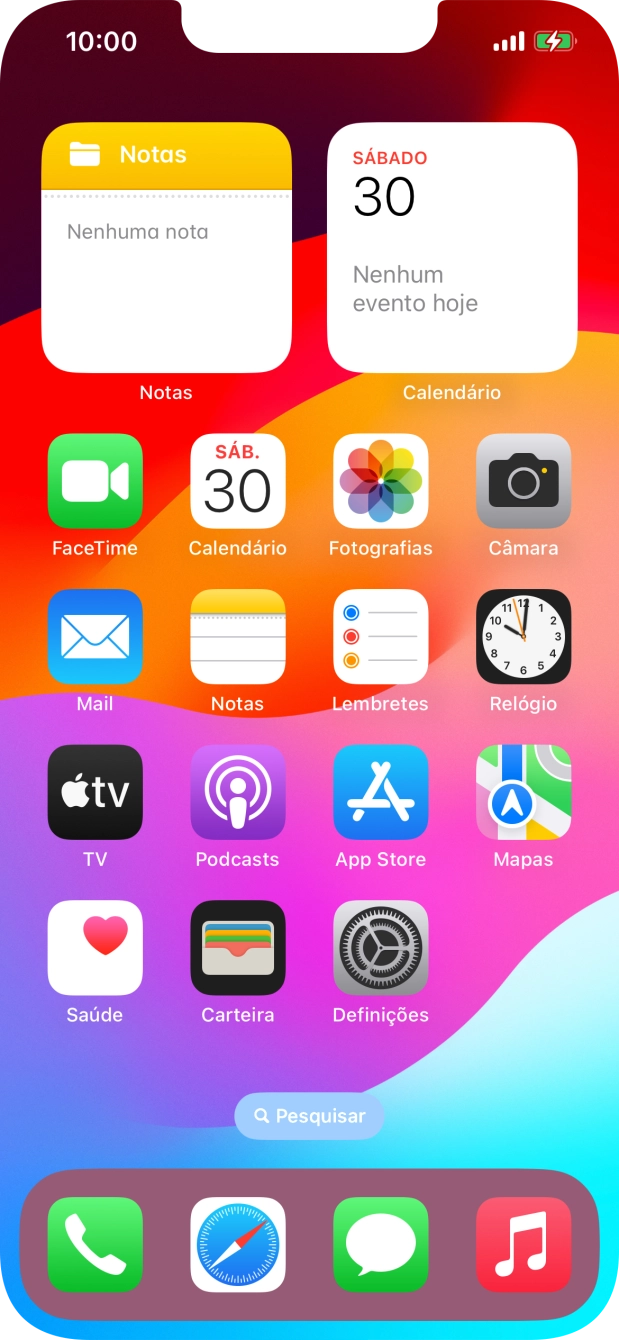Viewport: 619px width, 1340px height.
Task: Tap the Pesquisar search pill
Action: (309, 1116)
